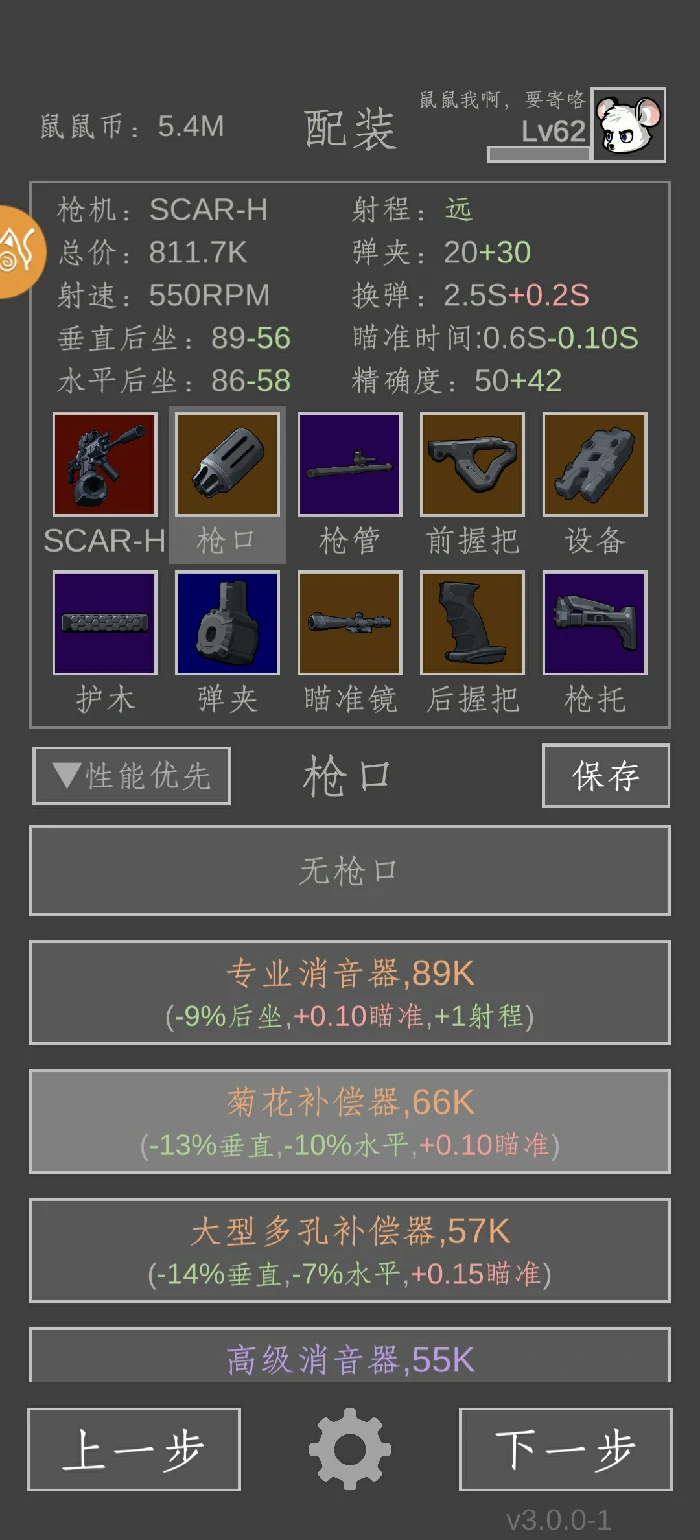The width and height of the screenshot is (700, 1540).
Task: Choose 菊花补偿器 for 66K
Action: pos(350,1121)
